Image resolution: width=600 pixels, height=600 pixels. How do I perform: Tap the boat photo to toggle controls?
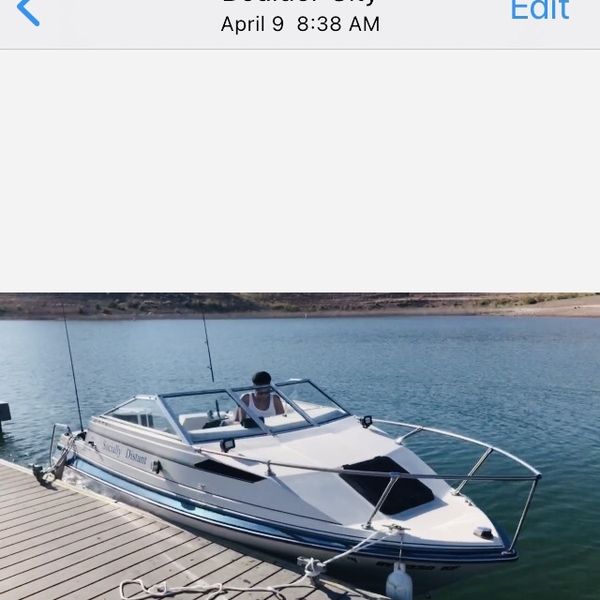tap(300, 445)
